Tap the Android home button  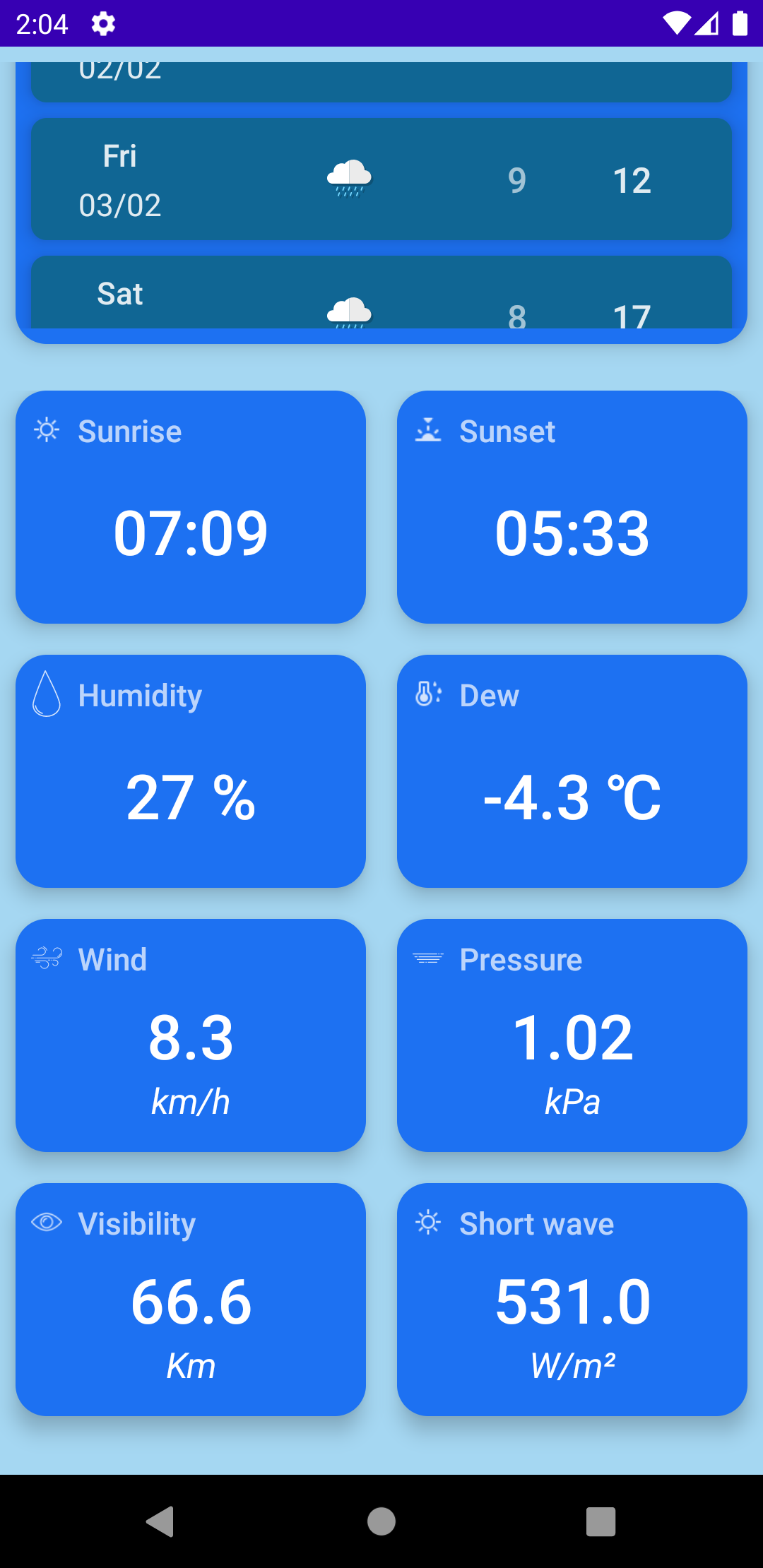381,1522
